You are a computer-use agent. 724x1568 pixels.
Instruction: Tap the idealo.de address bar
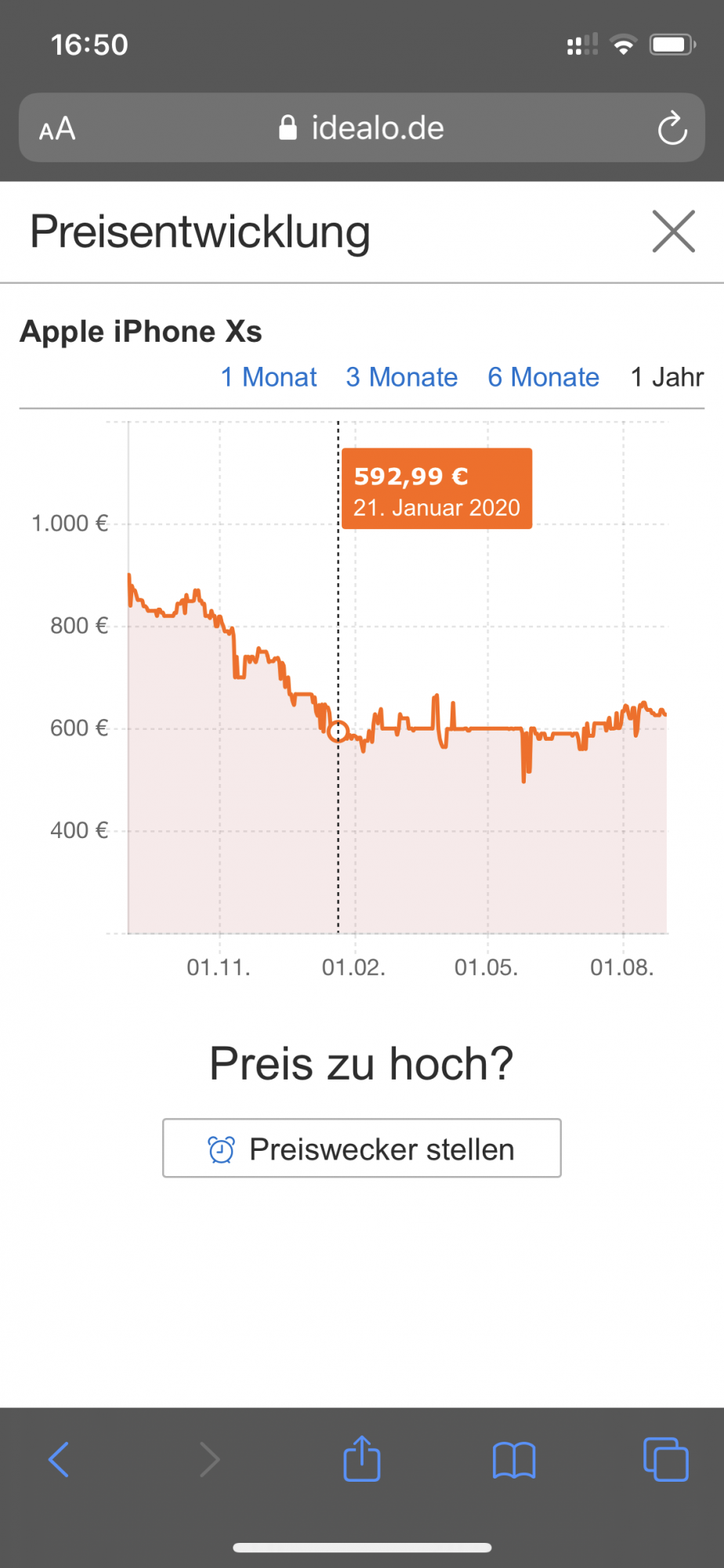[x=362, y=128]
